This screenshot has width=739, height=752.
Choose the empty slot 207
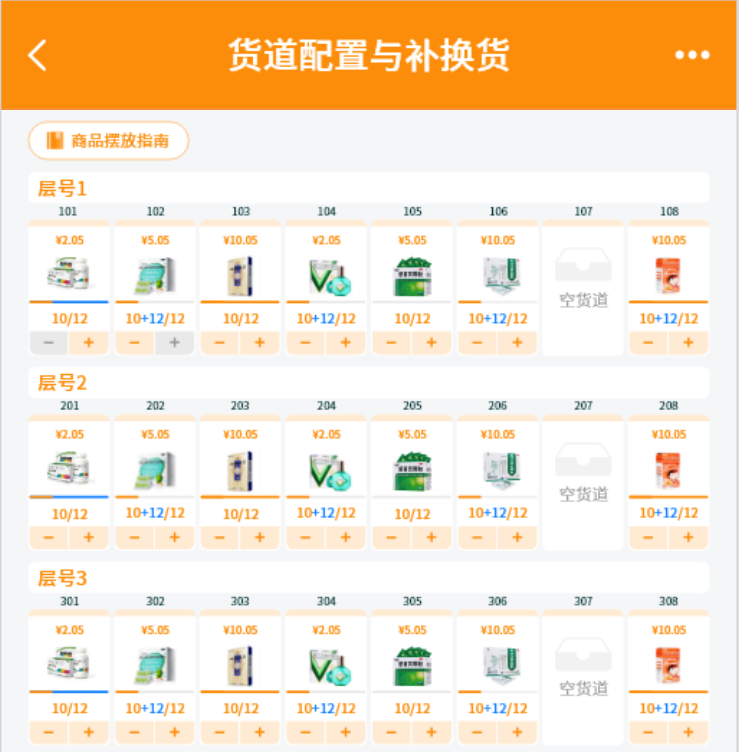coord(583,480)
